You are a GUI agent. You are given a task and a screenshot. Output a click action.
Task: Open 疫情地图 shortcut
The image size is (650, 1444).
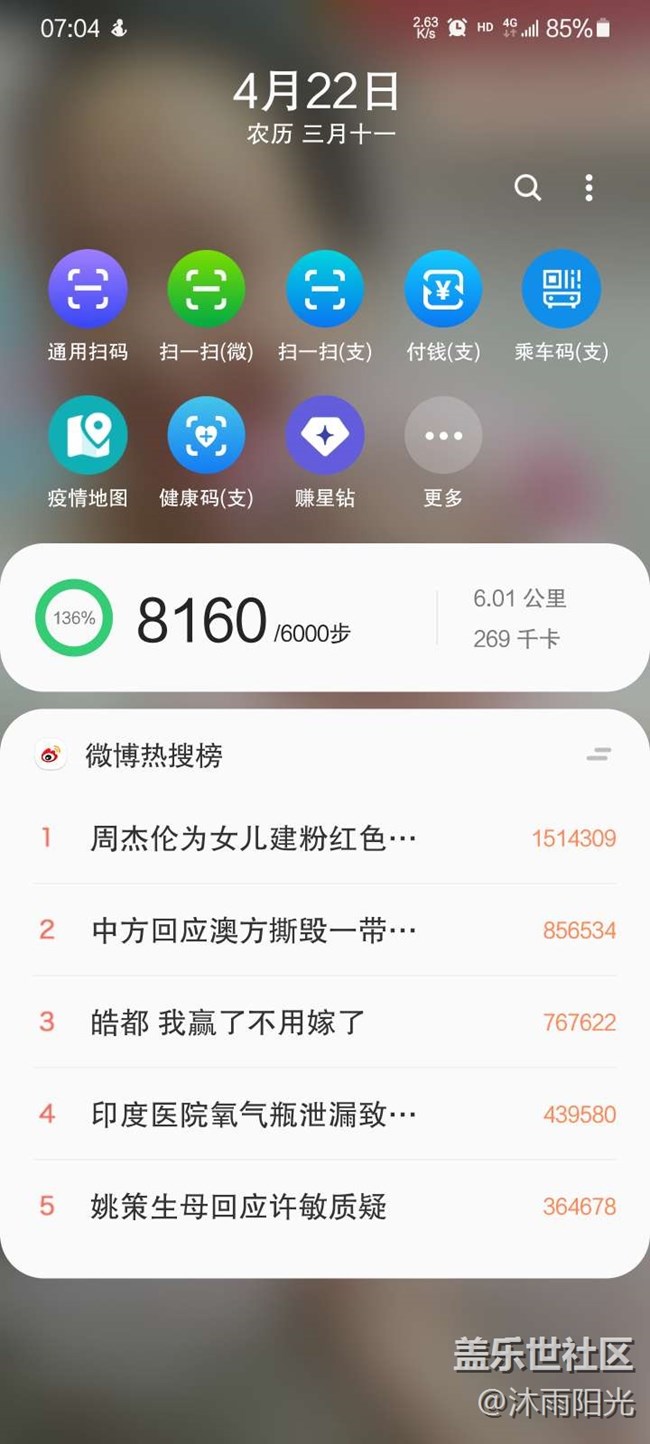coord(88,436)
